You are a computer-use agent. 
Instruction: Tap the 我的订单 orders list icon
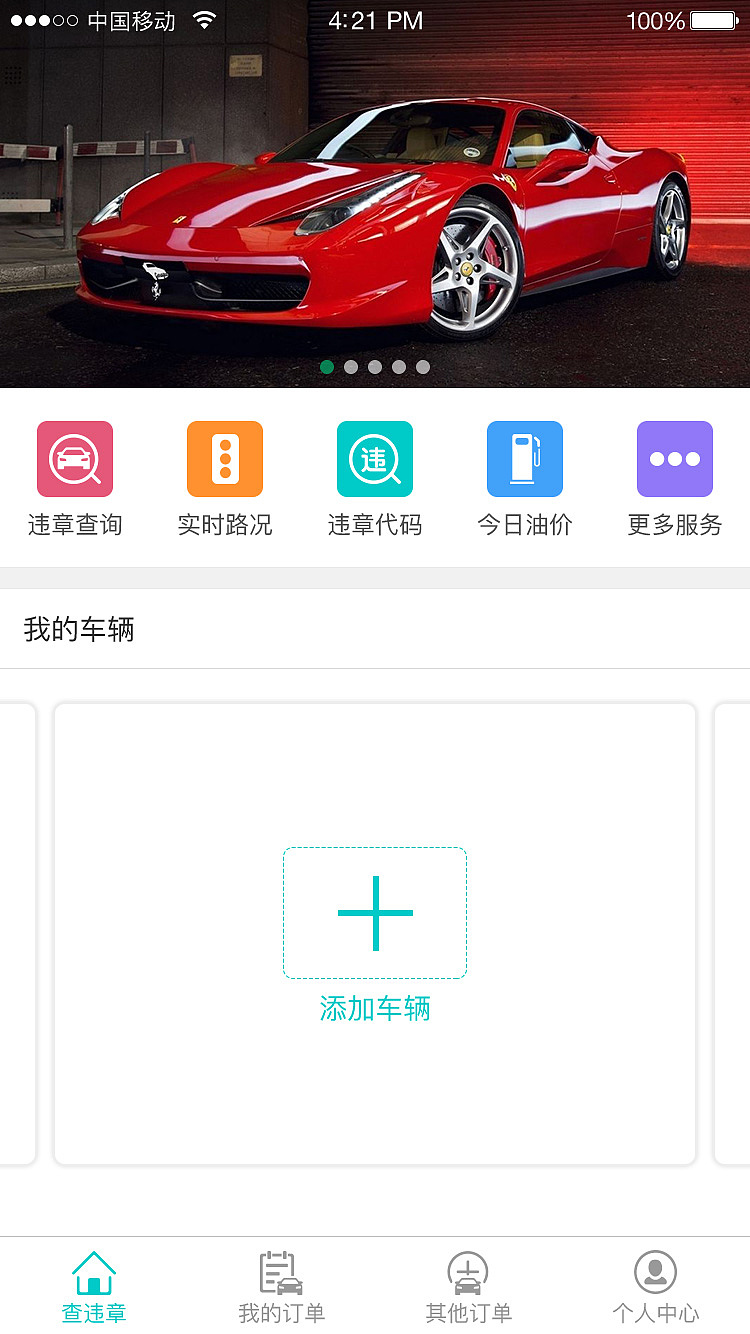pos(280,1271)
